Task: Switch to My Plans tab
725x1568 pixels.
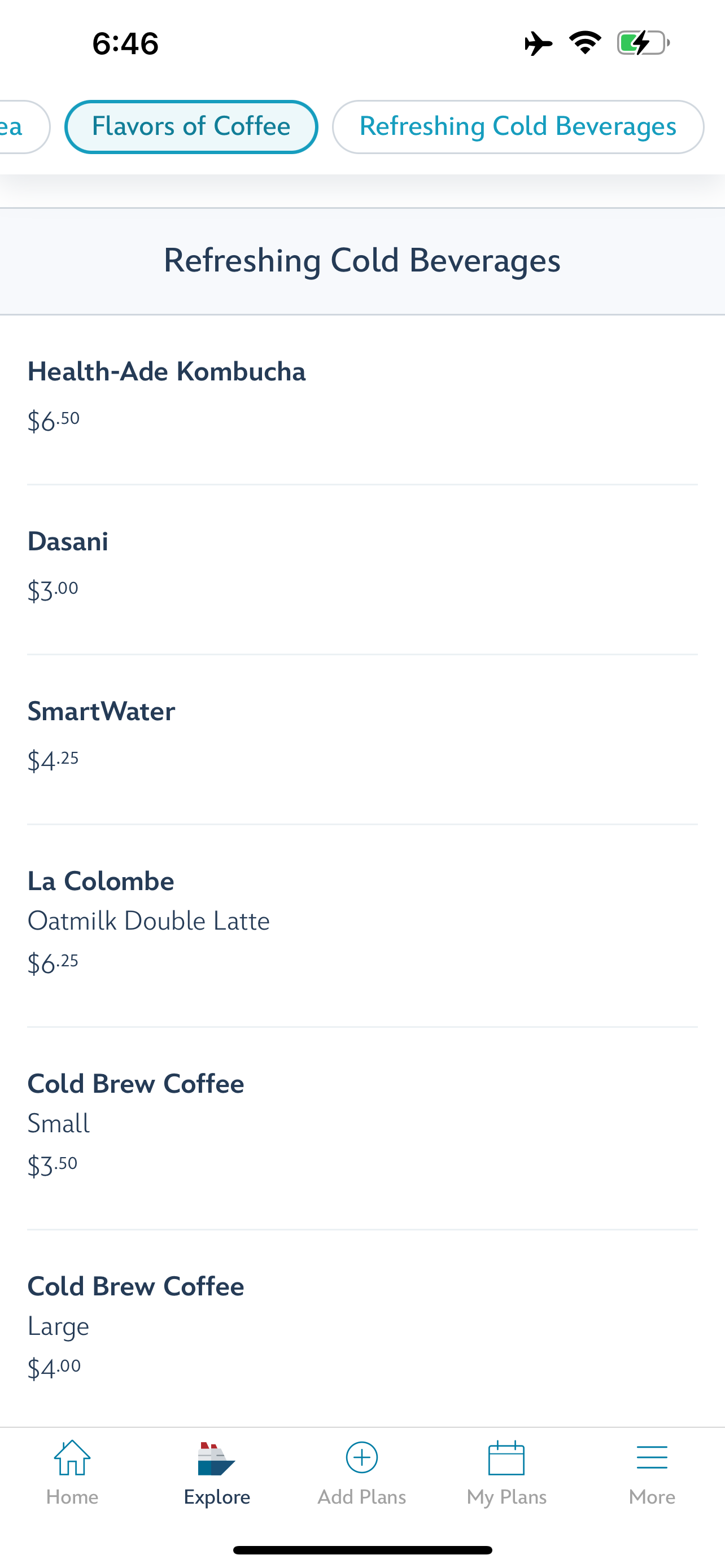Action: (x=506, y=1472)
